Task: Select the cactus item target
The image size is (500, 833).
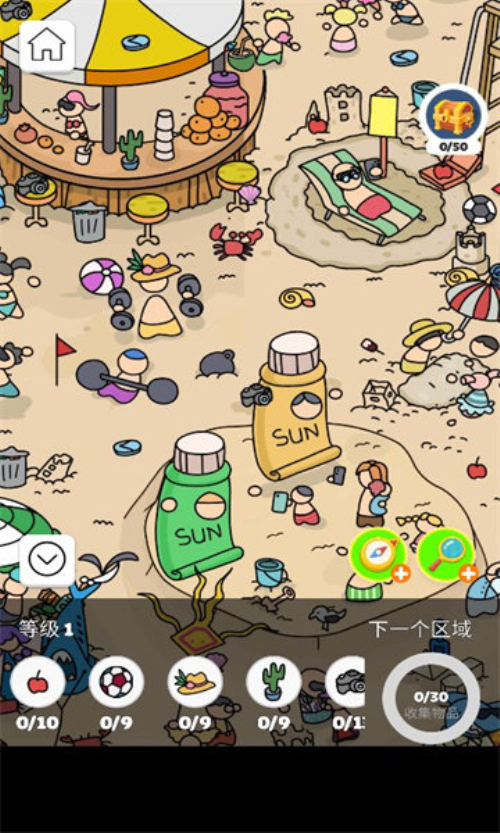Action: point(274,682)
